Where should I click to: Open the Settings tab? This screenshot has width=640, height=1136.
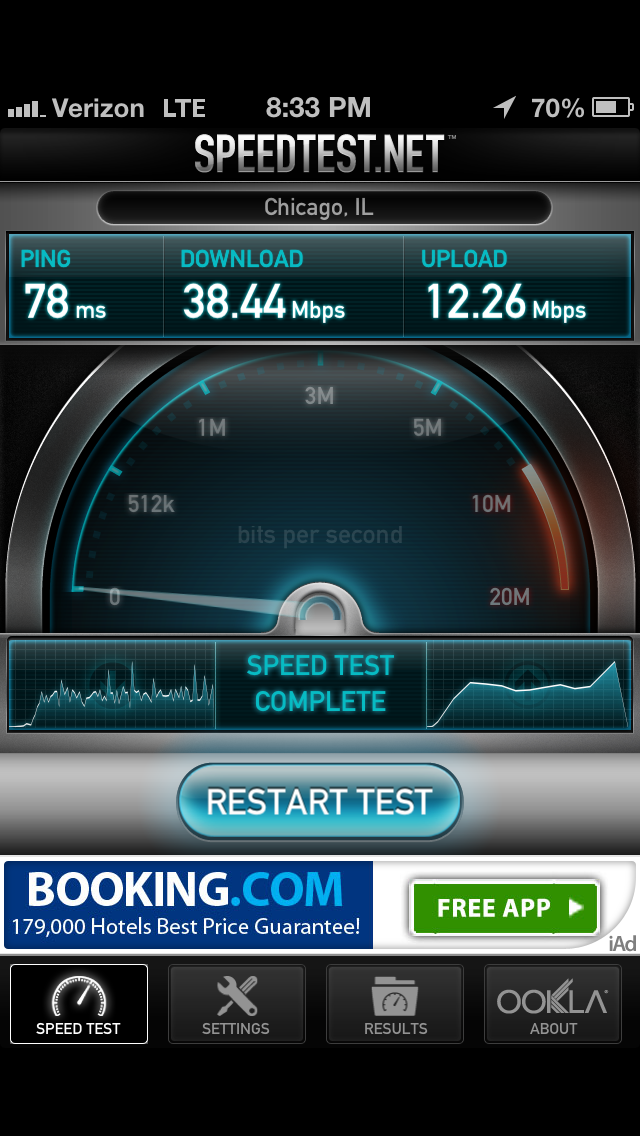click(236, 1004)
